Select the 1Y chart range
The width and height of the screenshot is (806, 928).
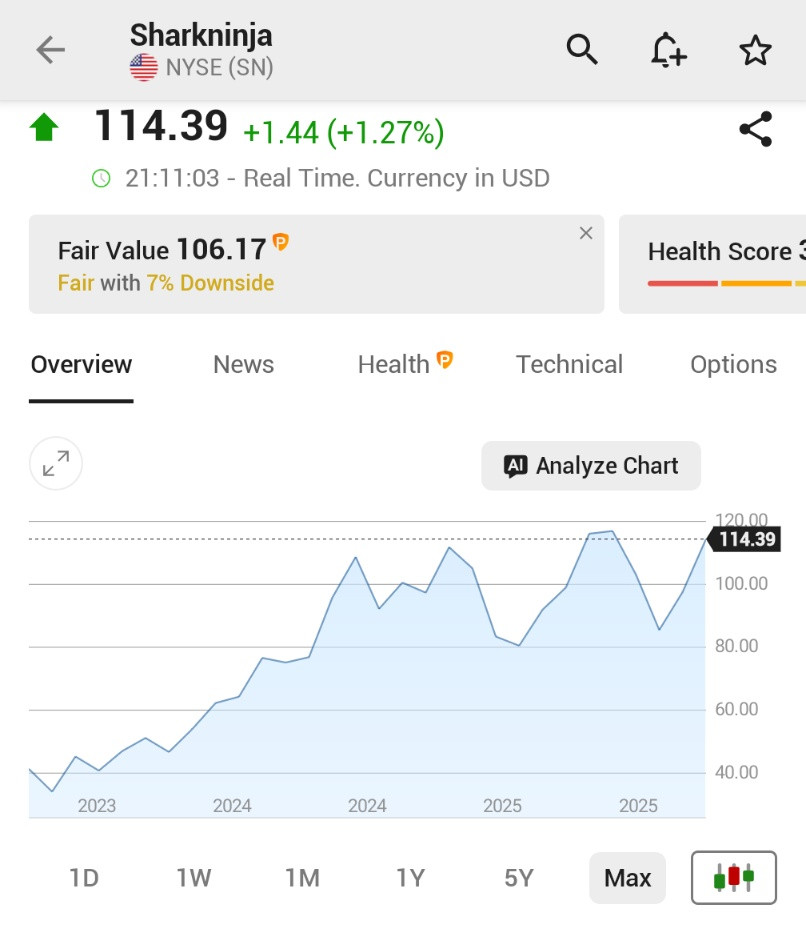(x=410, y=878)
